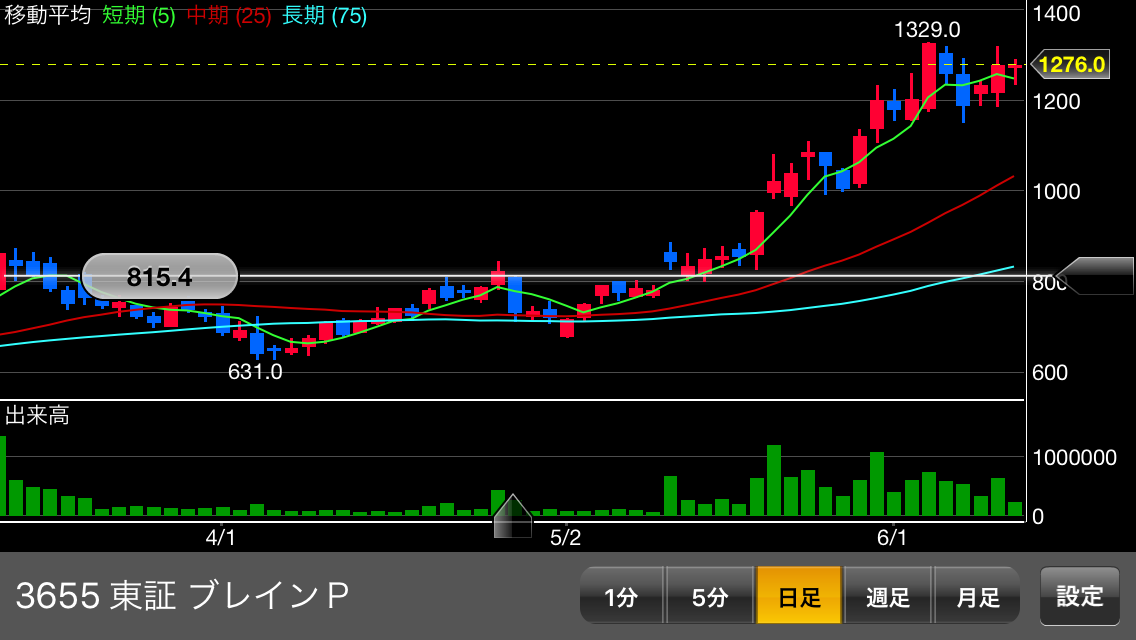Switch to 週足 weekly chart
Screen dimensions: 1136x640
point(888,597)
